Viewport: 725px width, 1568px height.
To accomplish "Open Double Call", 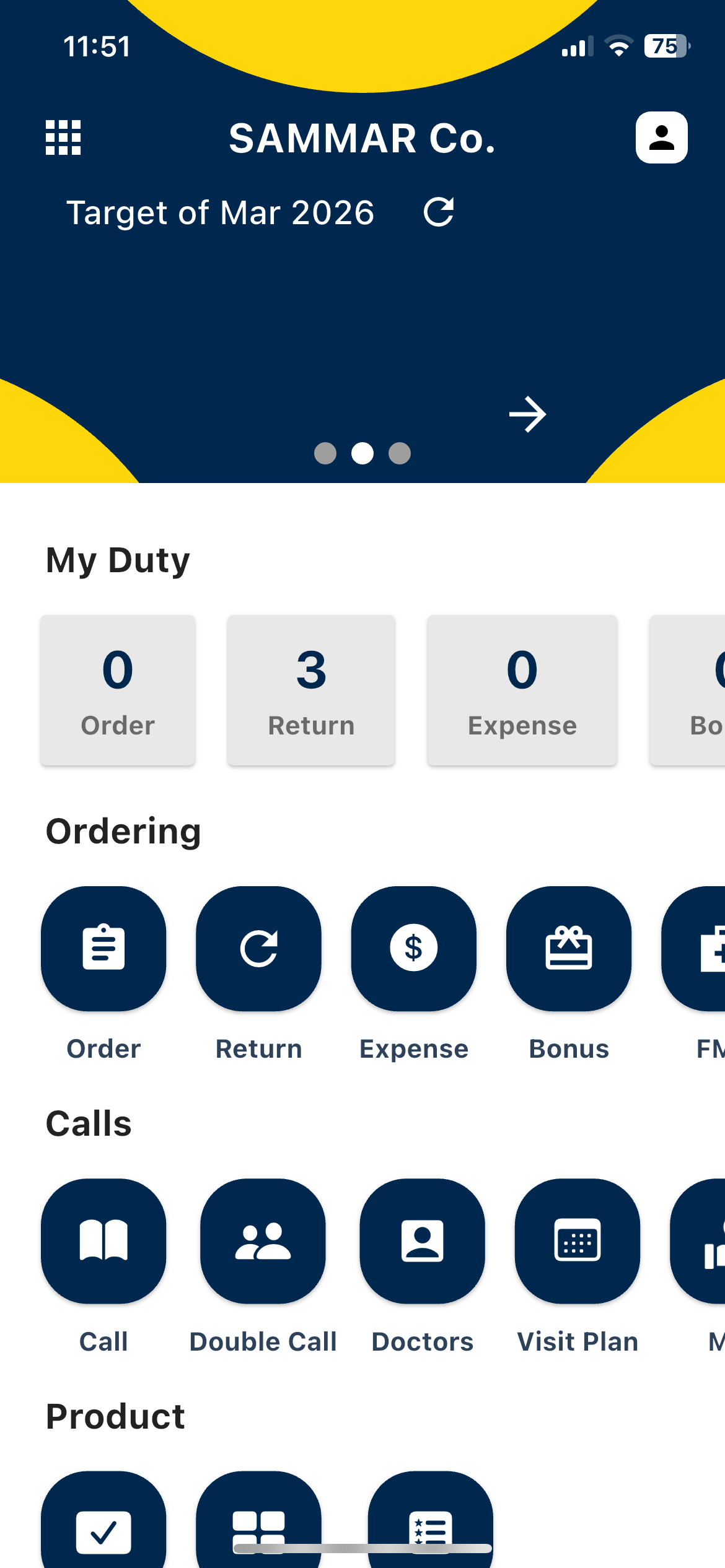I will click(x=263, y=1240).
